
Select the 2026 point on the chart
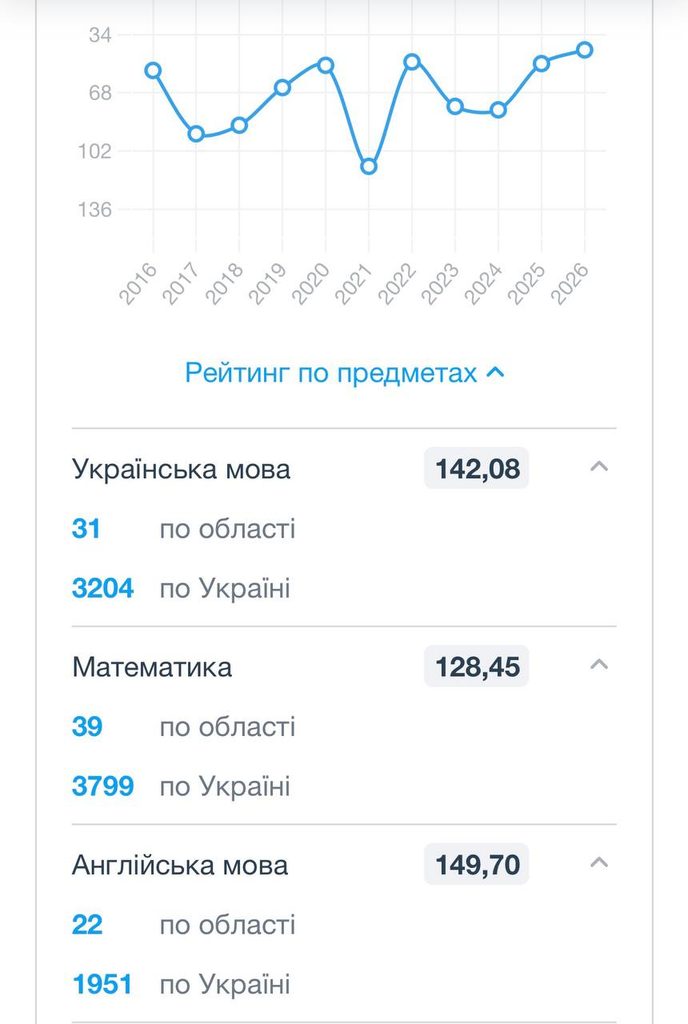(x=585, y=50)
